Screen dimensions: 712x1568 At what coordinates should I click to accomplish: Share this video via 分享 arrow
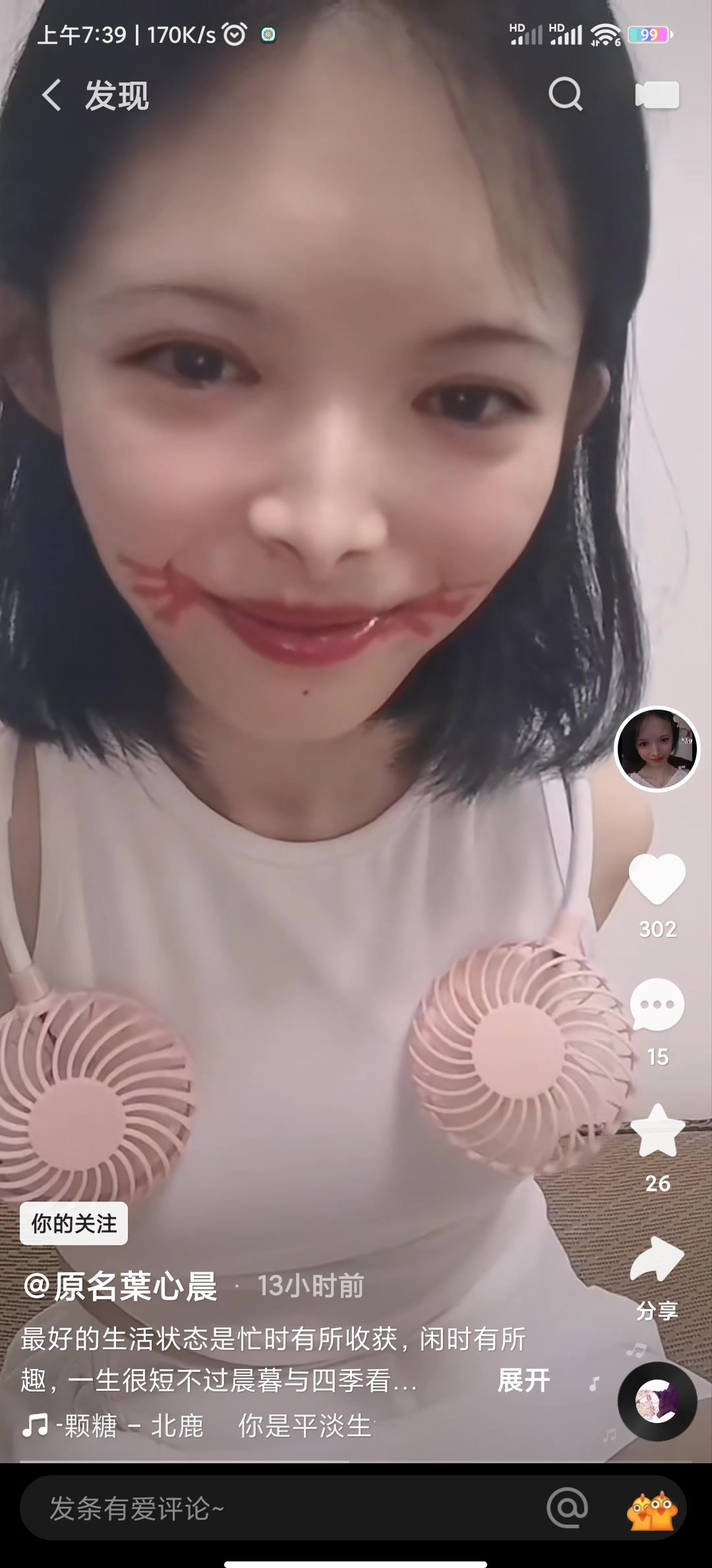(657, 1260)
